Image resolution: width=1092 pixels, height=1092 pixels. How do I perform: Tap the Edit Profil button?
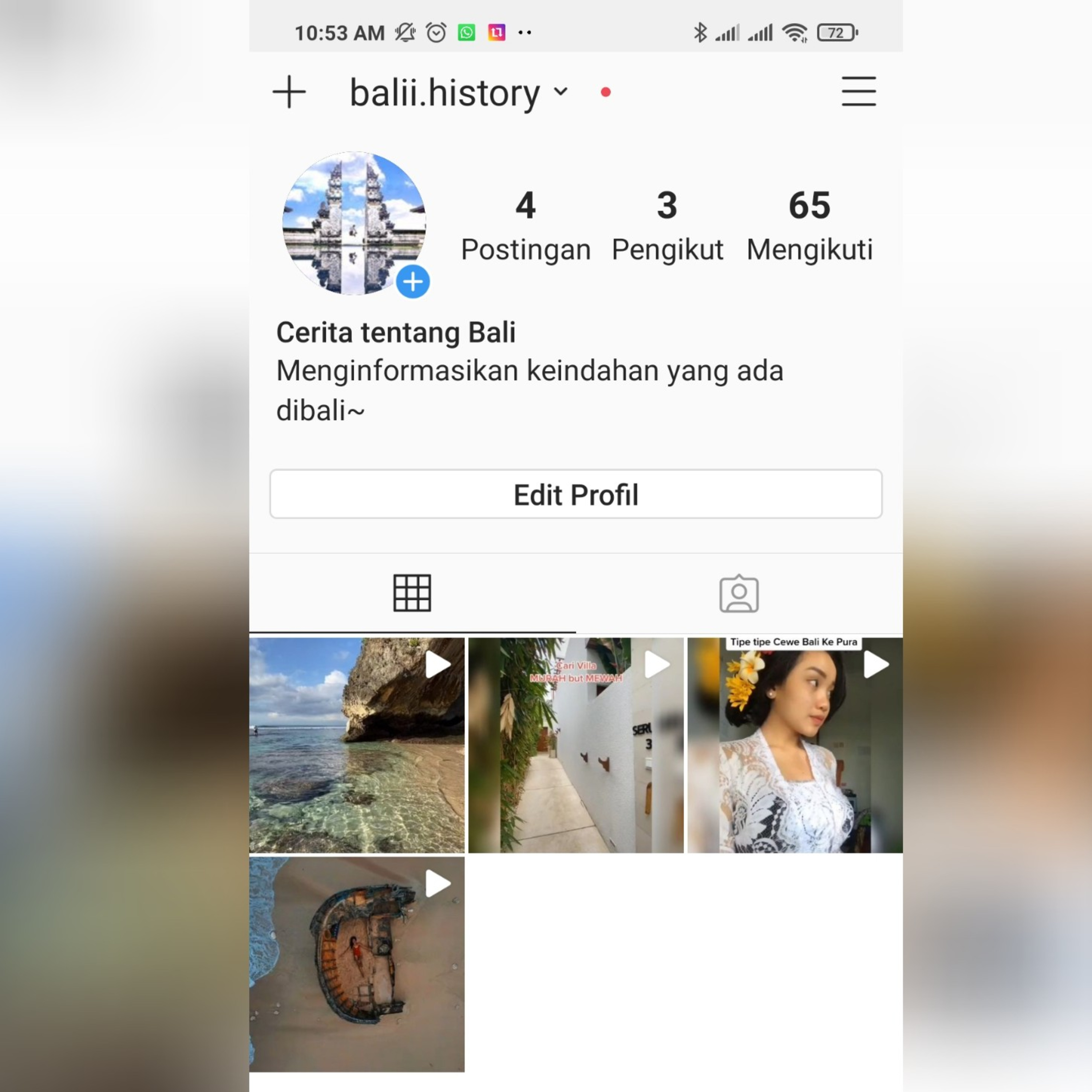[x=576, y=494]
